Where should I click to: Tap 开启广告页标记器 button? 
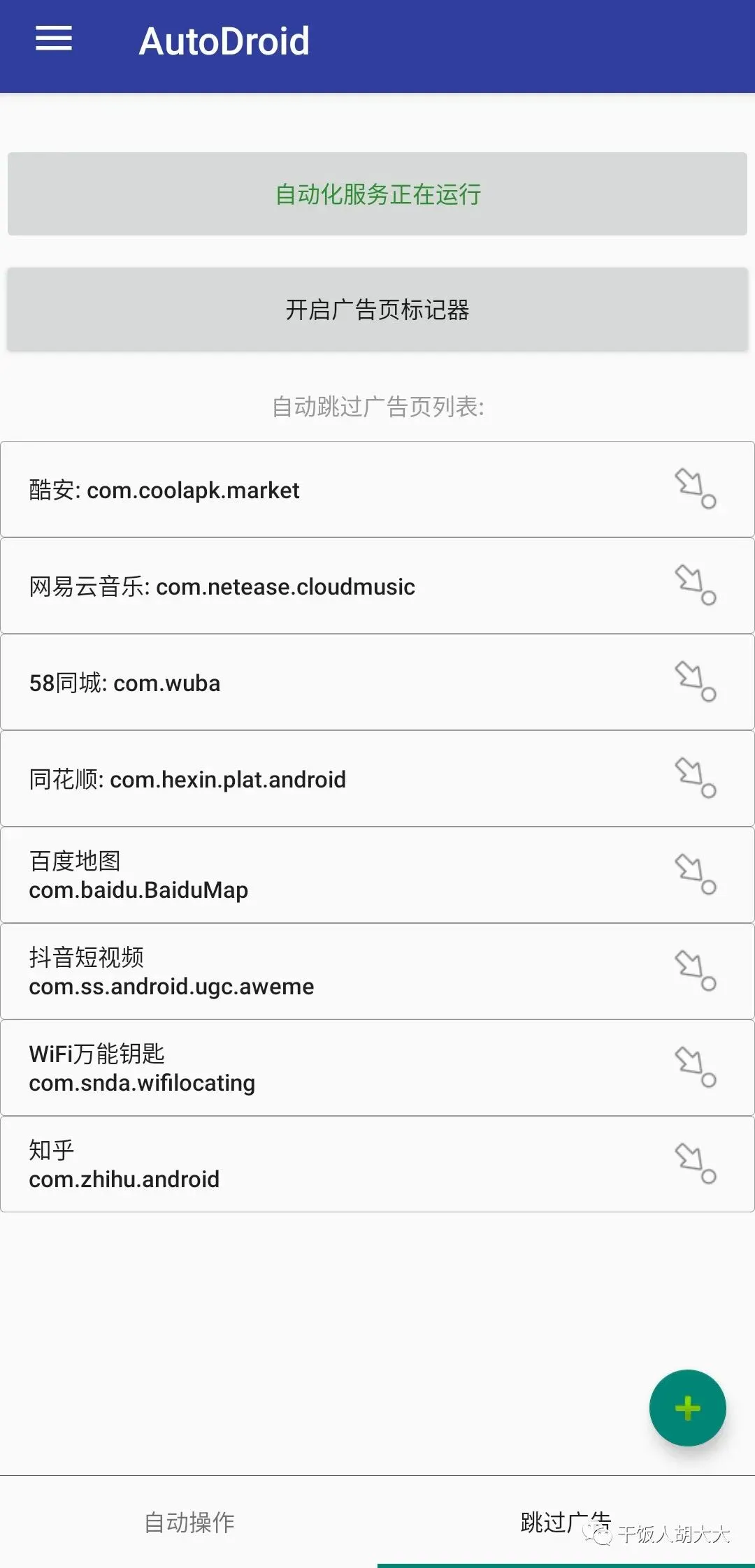click(x=377, y=310)
